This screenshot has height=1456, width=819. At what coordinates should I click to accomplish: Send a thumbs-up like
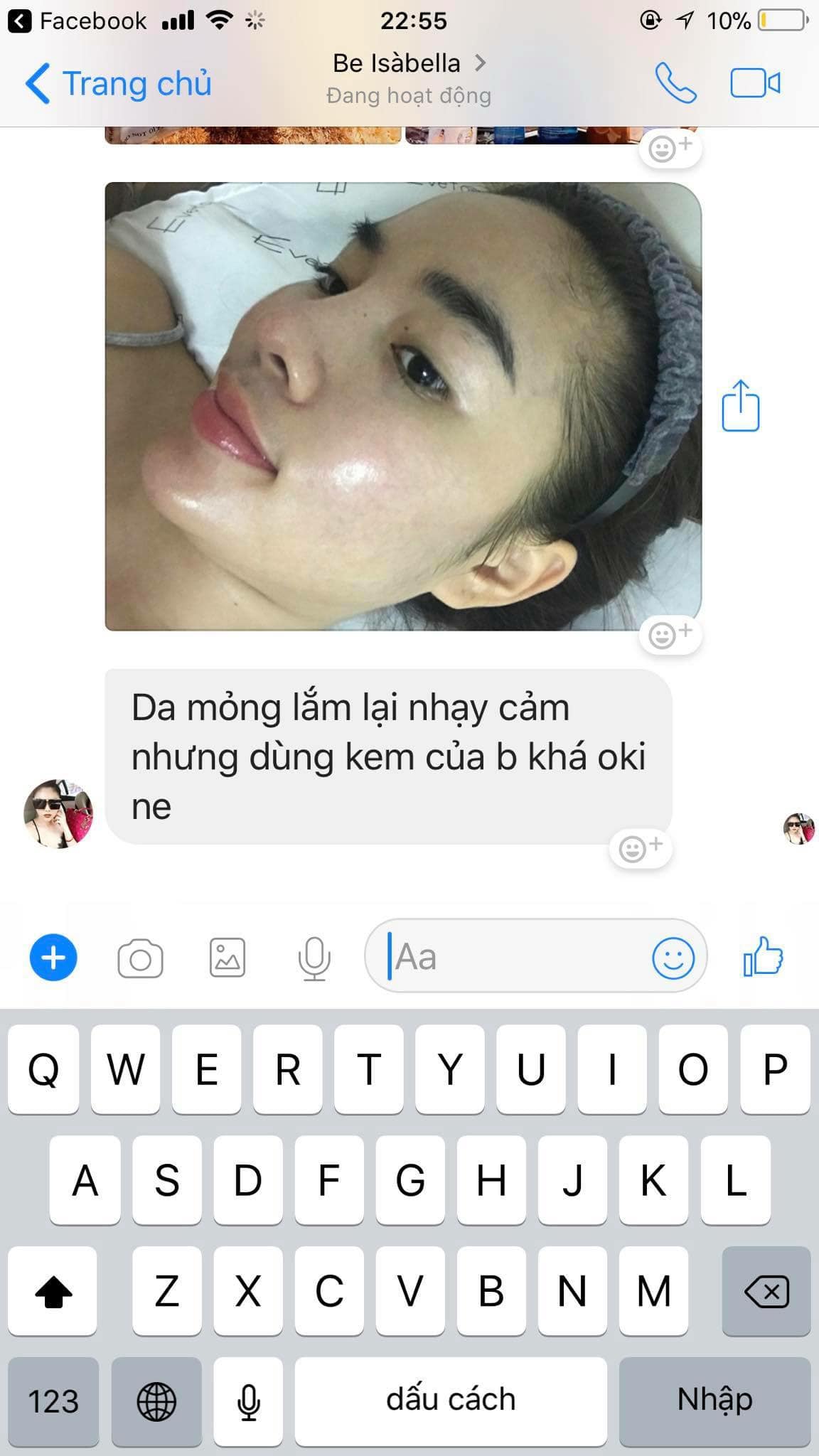[x=763, y=957]
